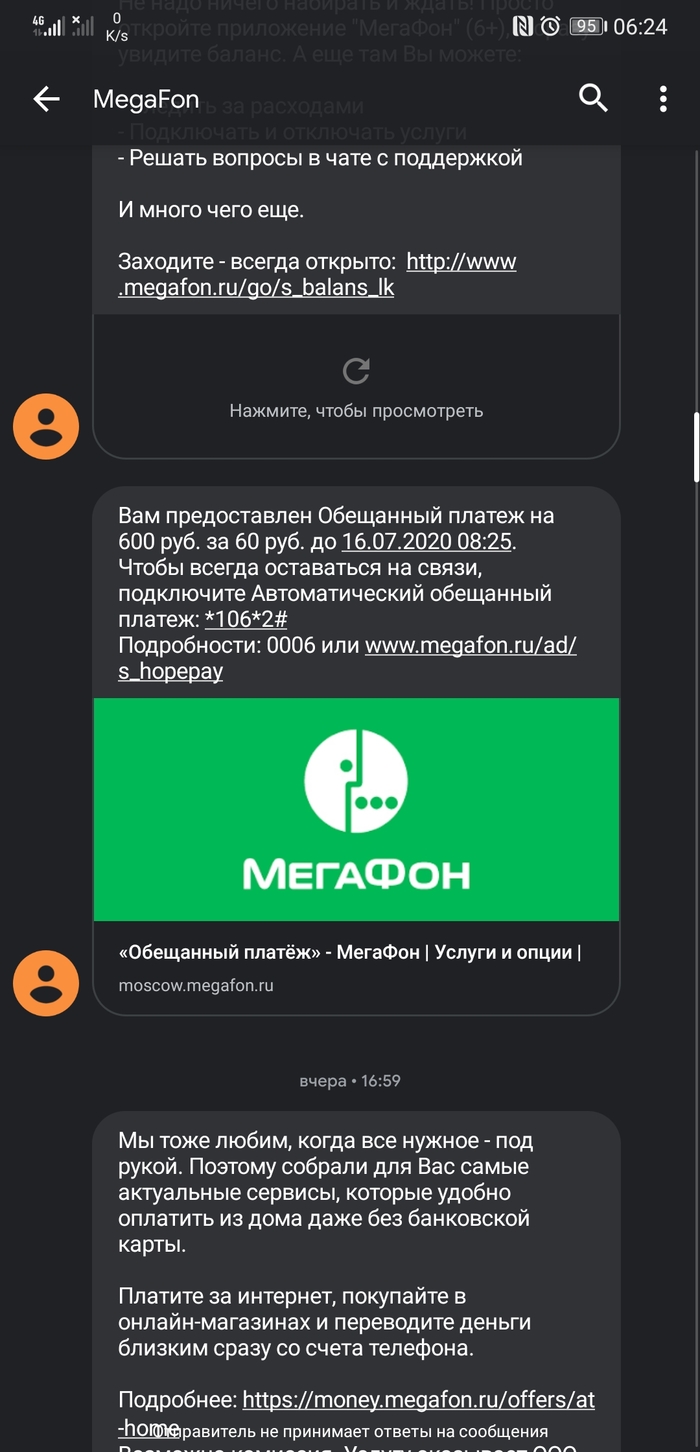Open the megafon.ru/ad/s_hopepay link
700x1452 pixels.
pos(470,646)
